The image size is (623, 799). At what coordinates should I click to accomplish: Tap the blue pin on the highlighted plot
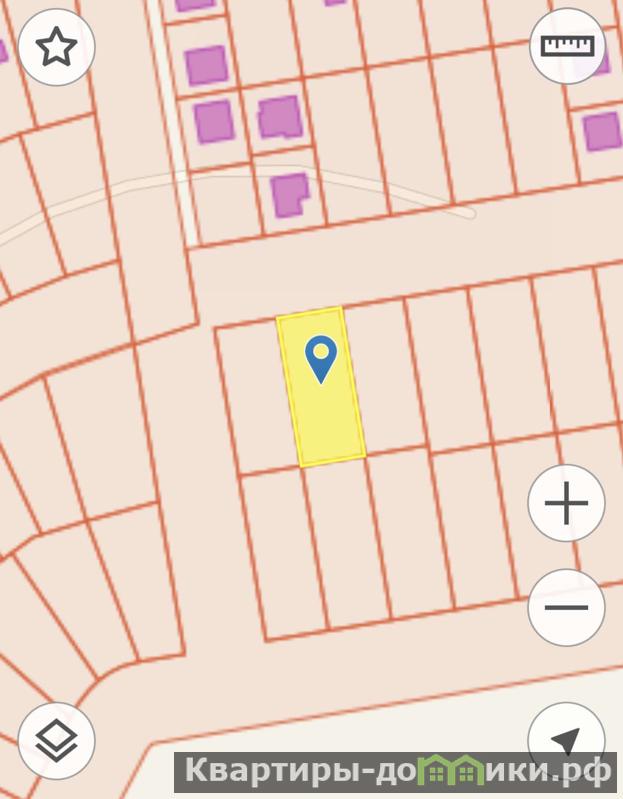tap(321, 357)
